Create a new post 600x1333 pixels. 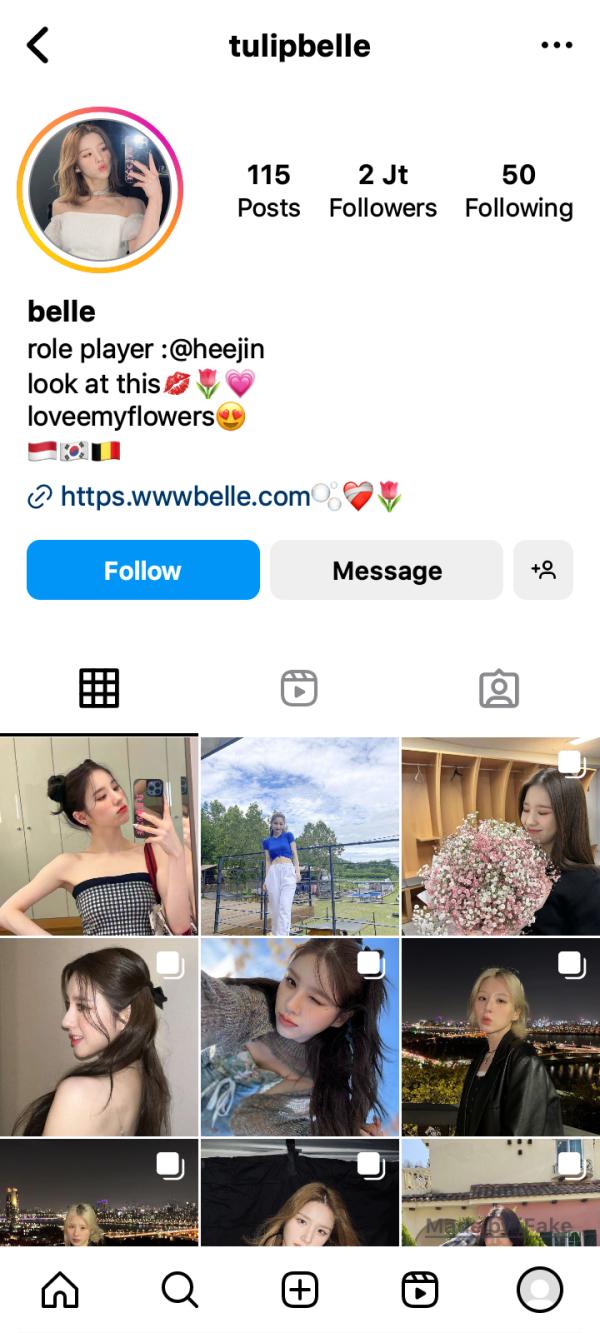[300, 1290]
